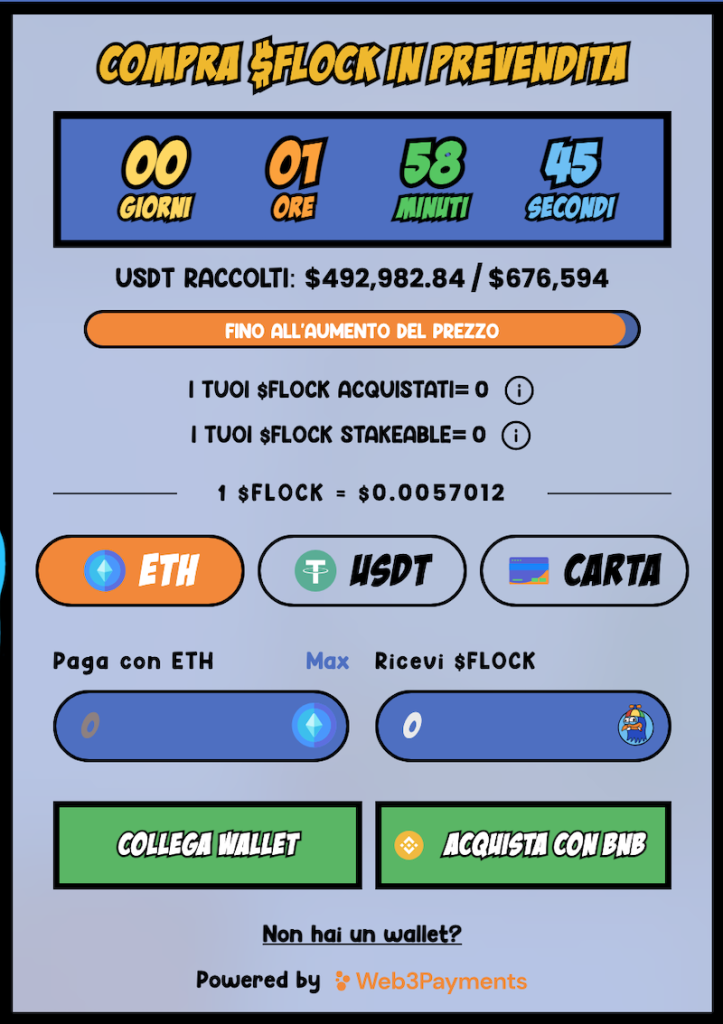Select ETH as payment method

pos(140,571)
